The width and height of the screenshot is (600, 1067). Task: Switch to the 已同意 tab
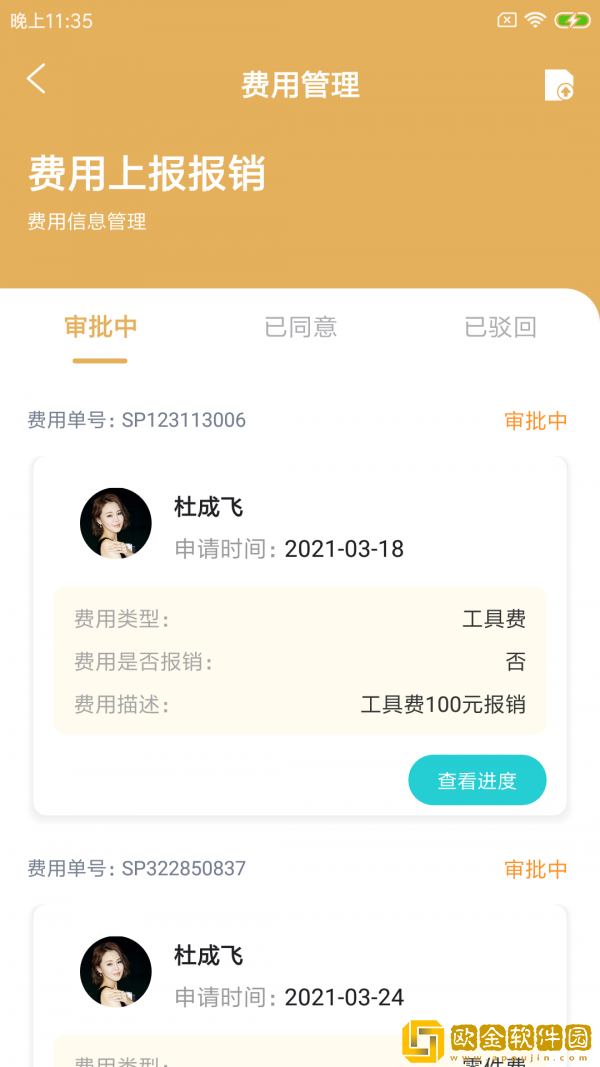(x=300, y=327)
